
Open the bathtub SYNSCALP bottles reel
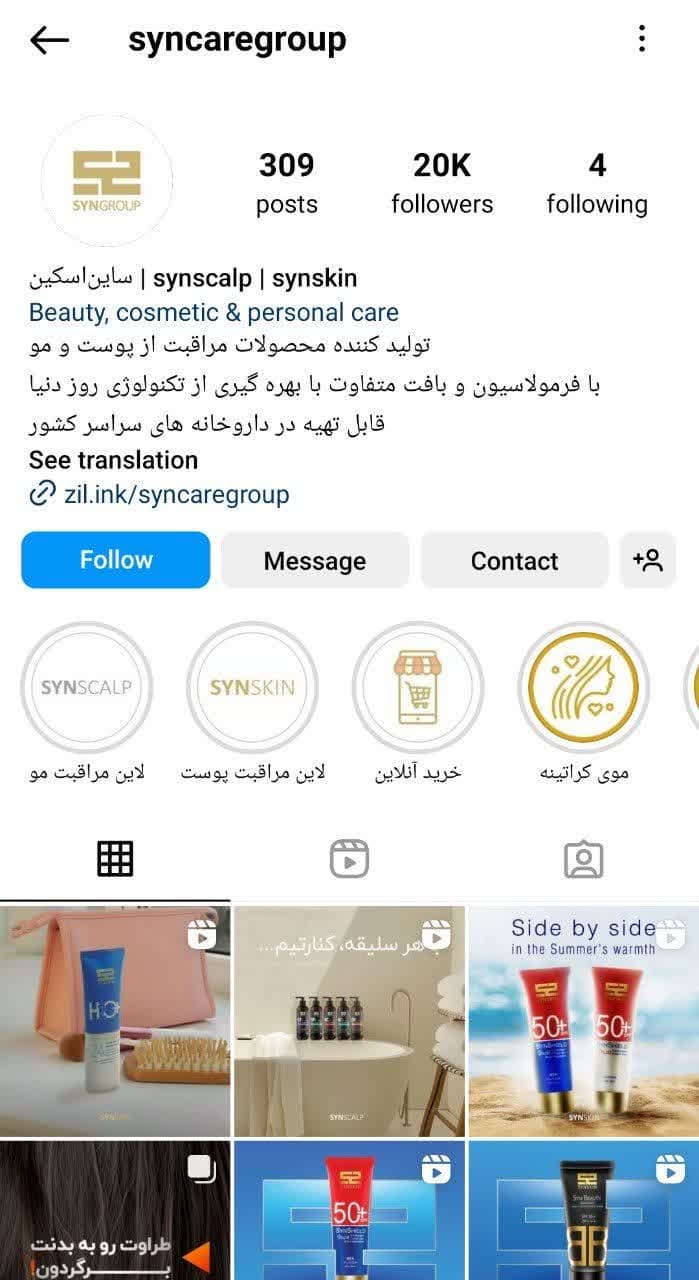[x=349, y=1020]
